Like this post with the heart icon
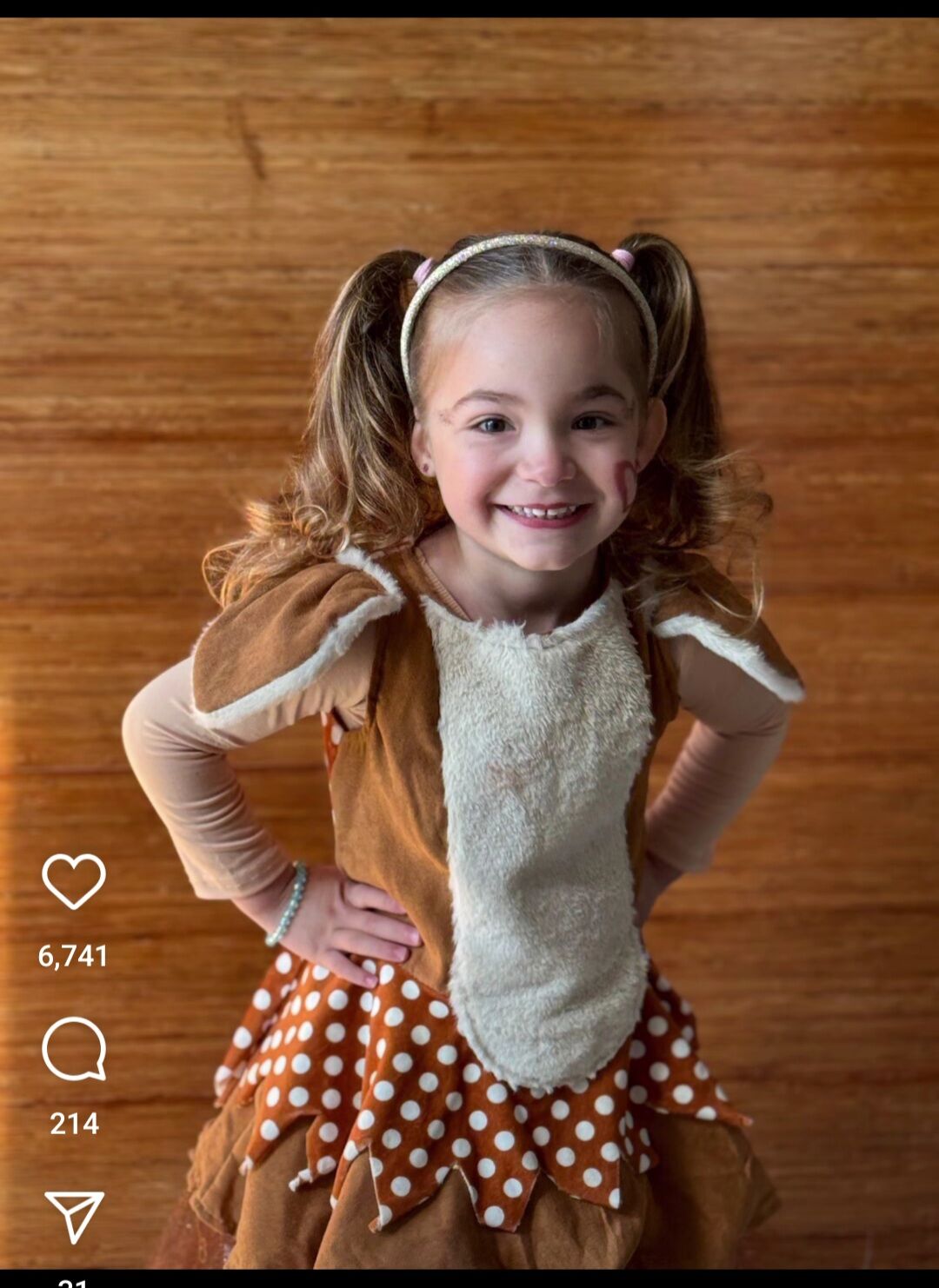This screenshot has height=1288, width=939. point(74,880)
